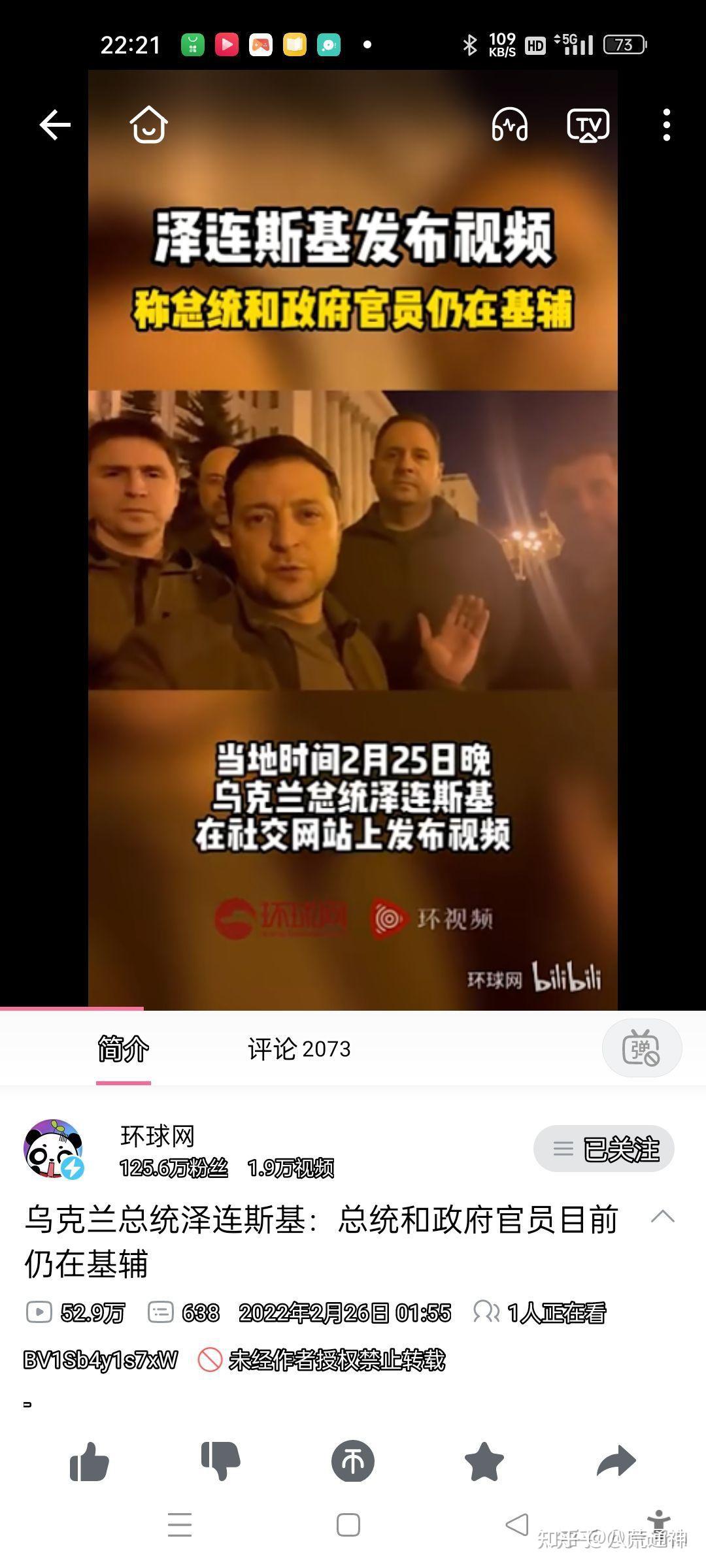This screenshot has height=1568, width=706.
Task: Tap the 已关注 following button
Action: click(x=604, y=1149)
